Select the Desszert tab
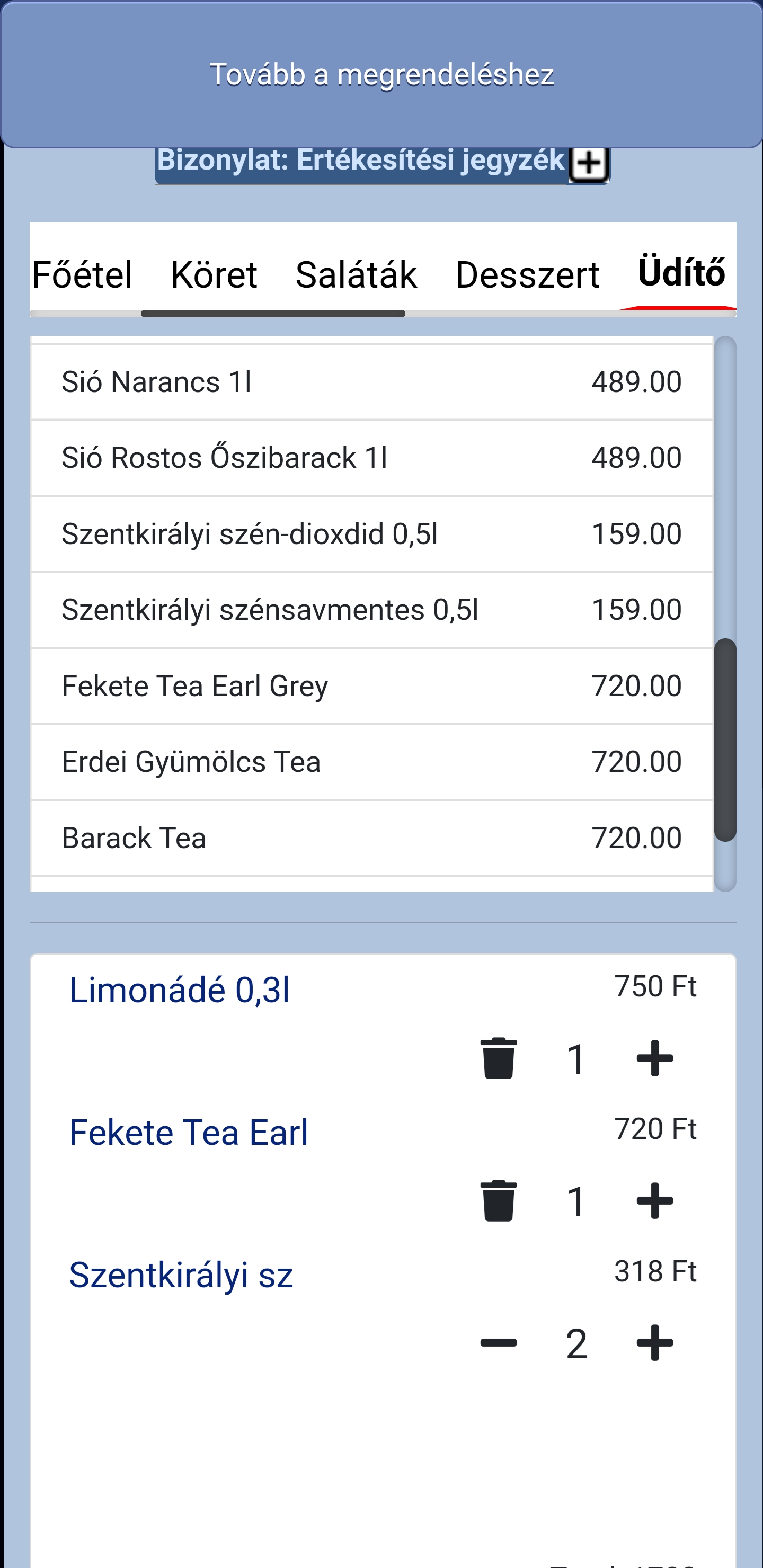 pyautogui.click(x=527, y=274)
